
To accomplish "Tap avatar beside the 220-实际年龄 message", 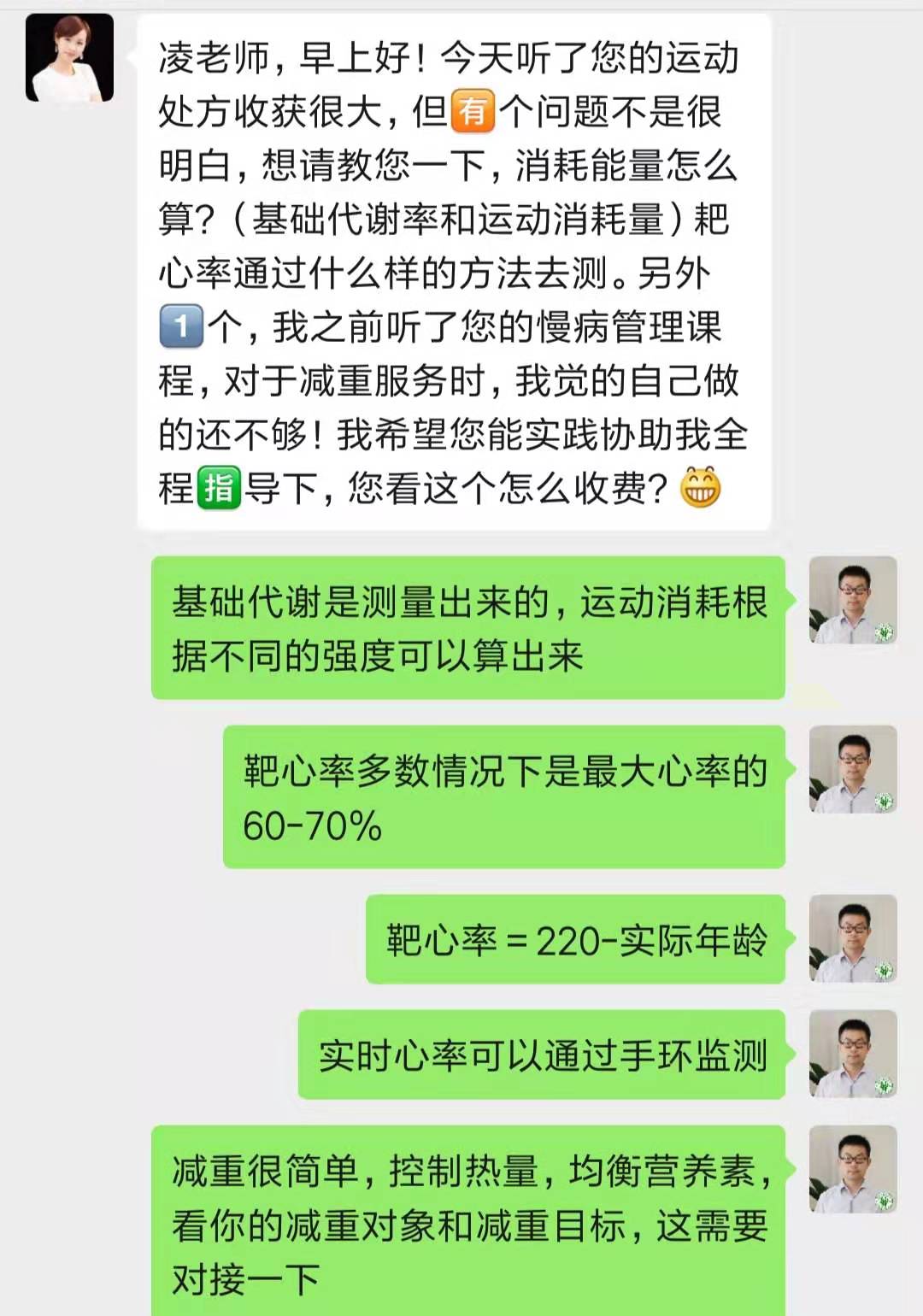I will click(x=852, y=938).
